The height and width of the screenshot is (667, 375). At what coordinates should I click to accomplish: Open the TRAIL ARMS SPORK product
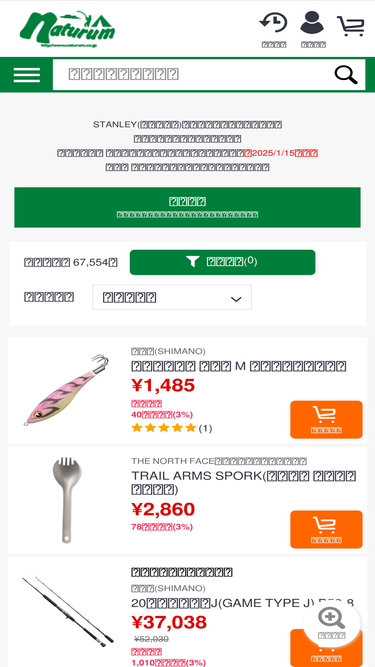coord(244,482)
